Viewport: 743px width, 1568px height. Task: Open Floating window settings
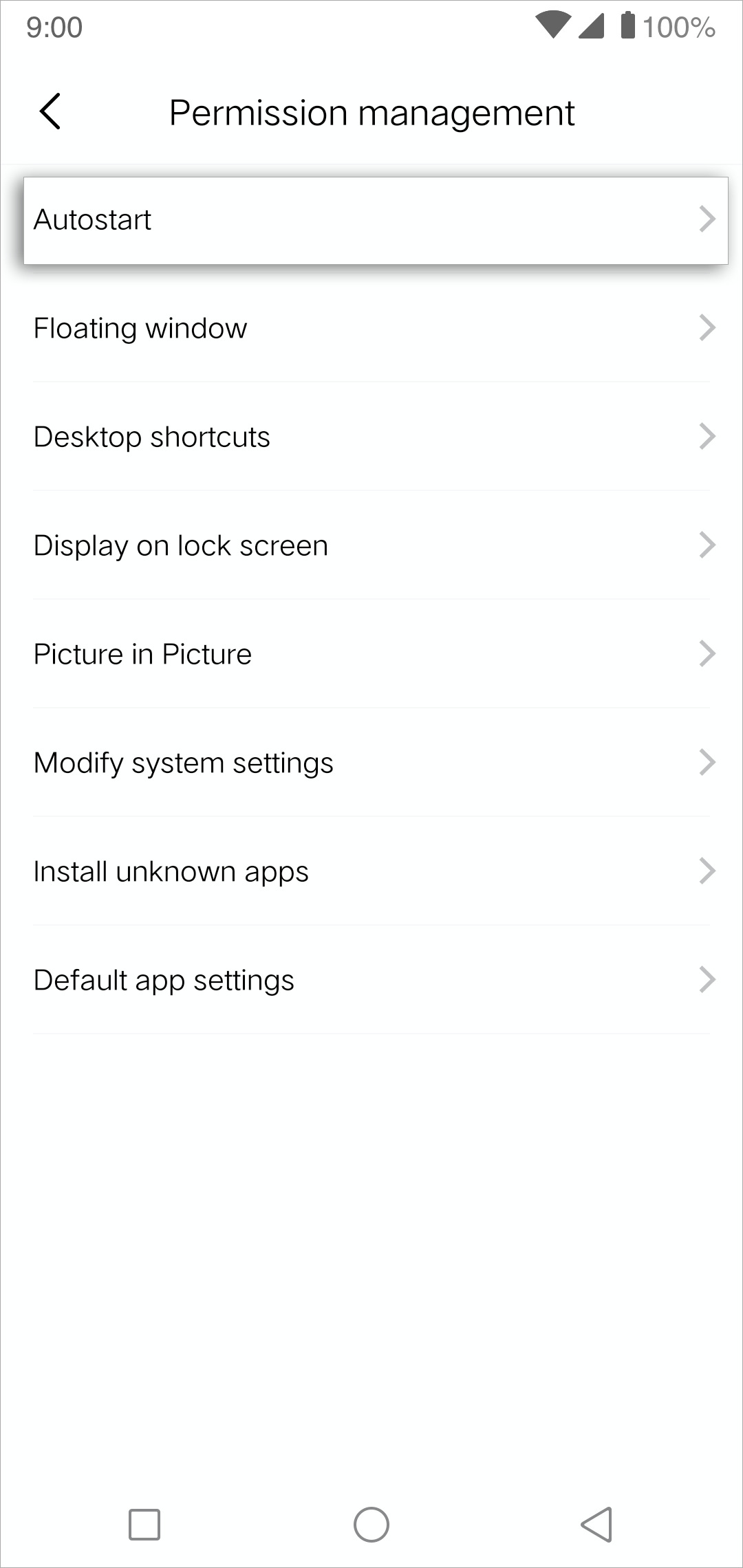tap(371, 328)
